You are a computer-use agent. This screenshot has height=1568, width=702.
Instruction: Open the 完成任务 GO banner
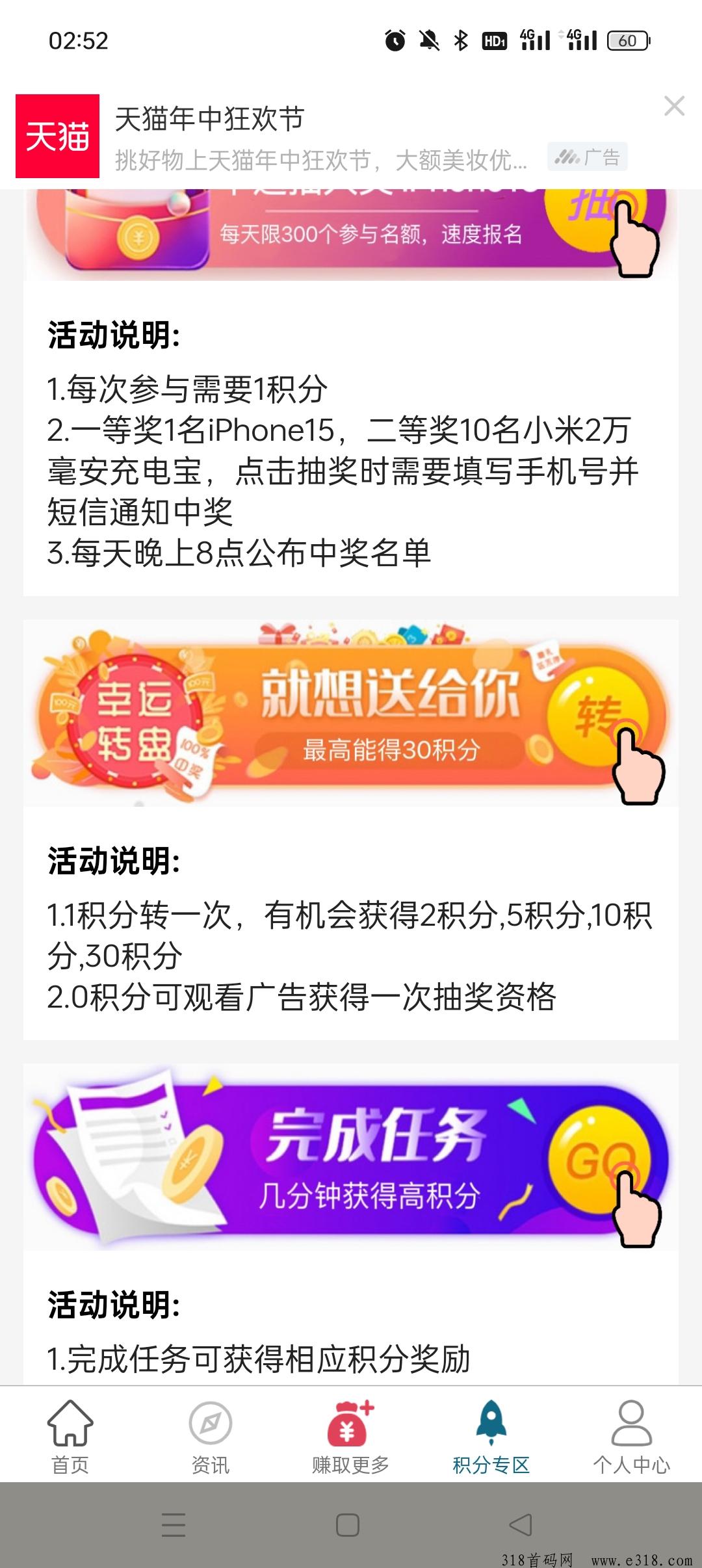pos(351,1158)
